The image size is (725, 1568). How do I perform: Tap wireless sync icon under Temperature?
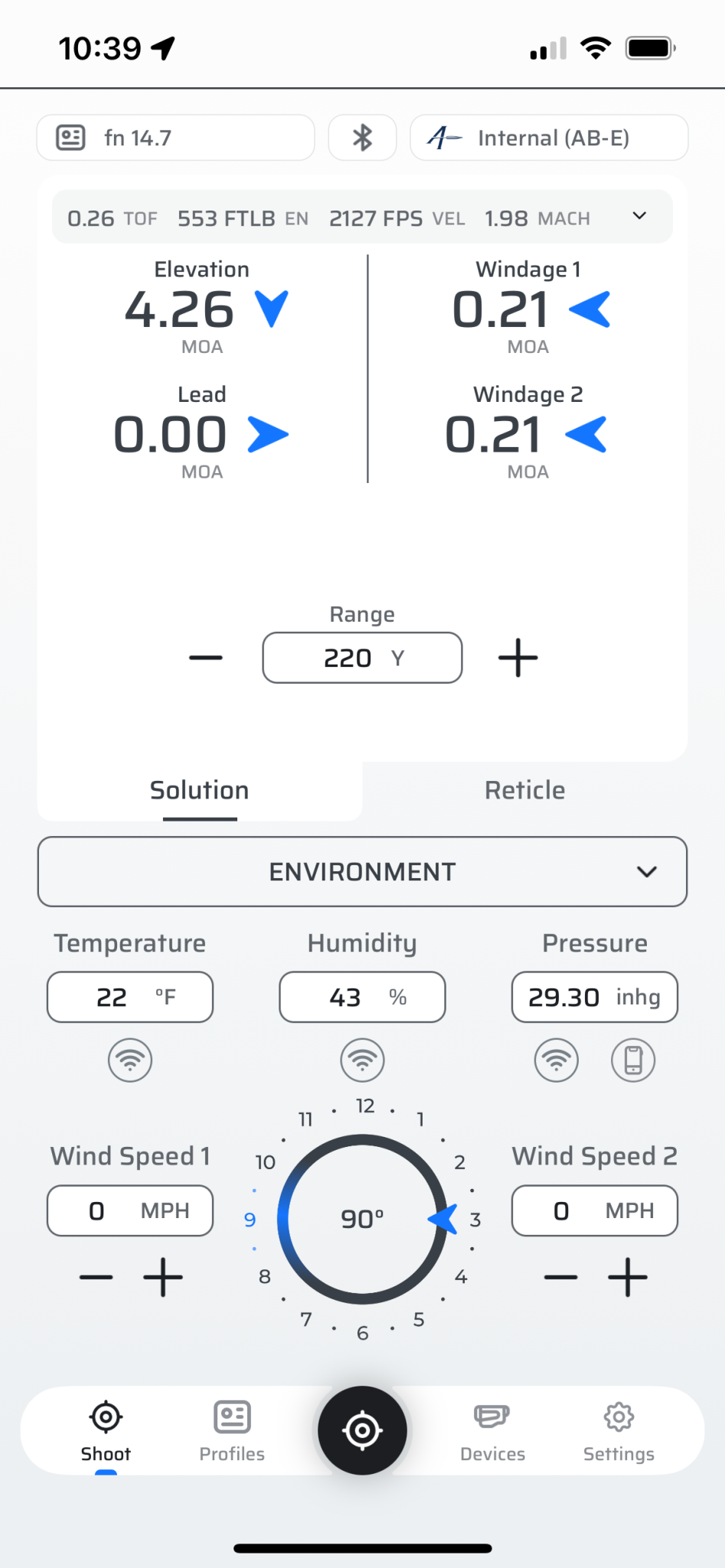pyautogui.click(x=130, y=1060)
